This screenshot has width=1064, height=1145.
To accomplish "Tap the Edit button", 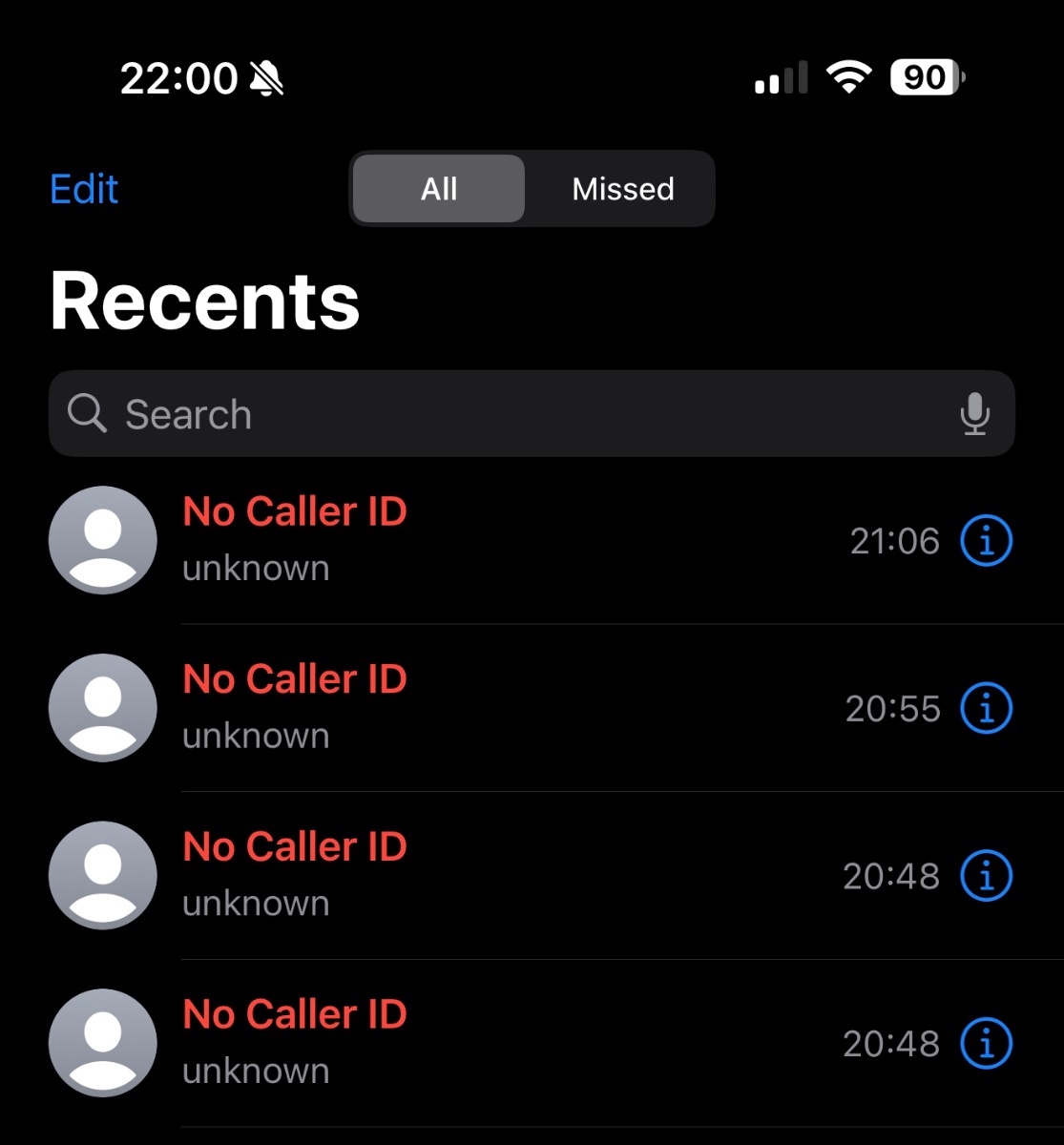I will (84, 189).
